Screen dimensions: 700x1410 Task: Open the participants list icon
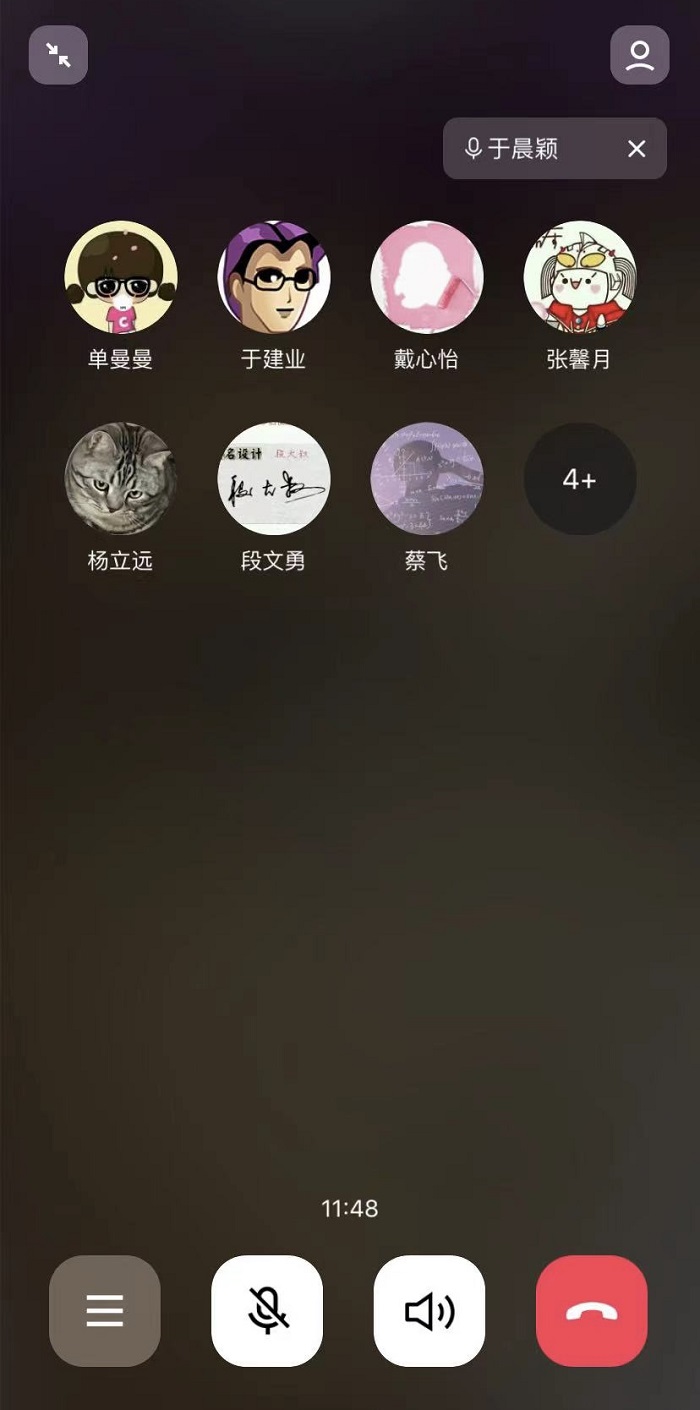click(x=639, y=55)
